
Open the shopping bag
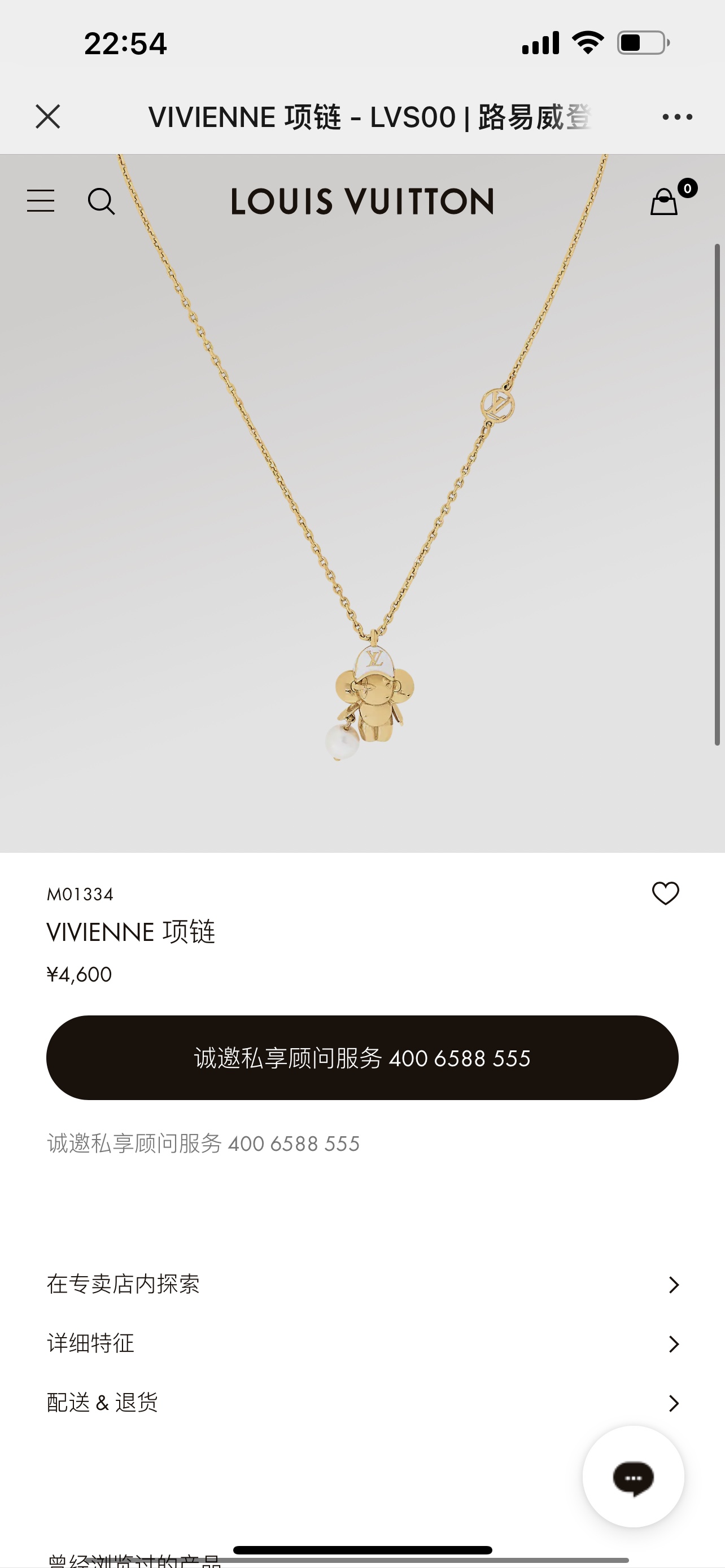(x=665, y=201)
